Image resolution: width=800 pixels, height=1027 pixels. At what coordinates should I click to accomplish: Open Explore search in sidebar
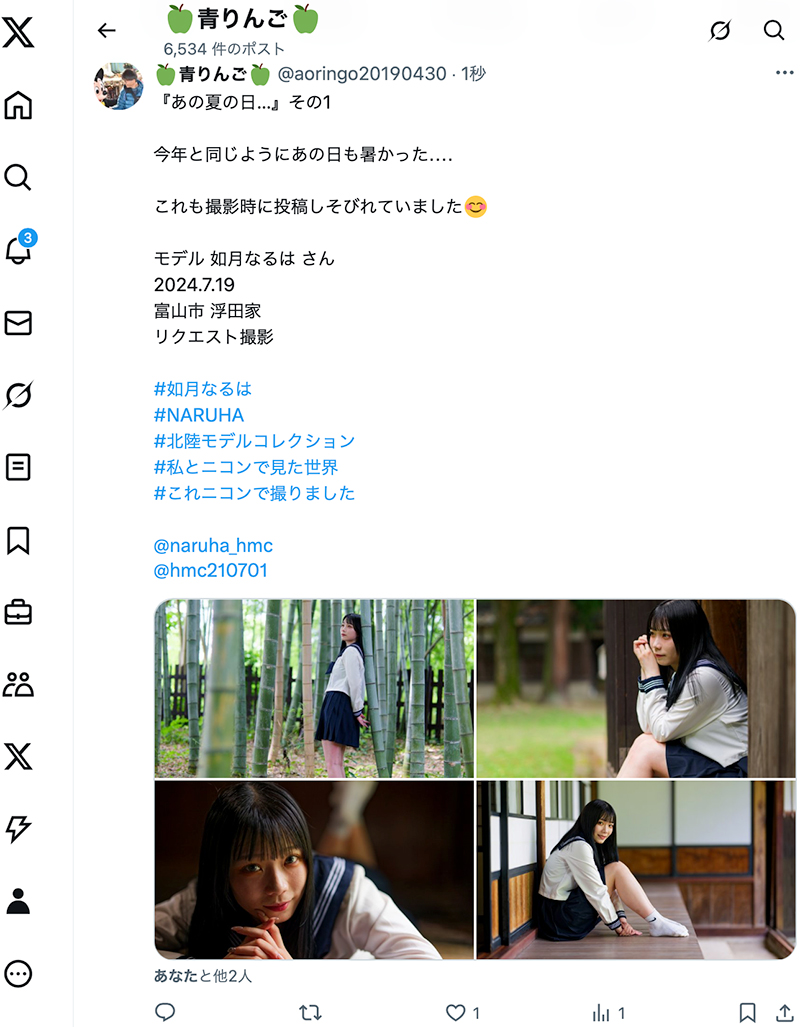coord(18,178)
